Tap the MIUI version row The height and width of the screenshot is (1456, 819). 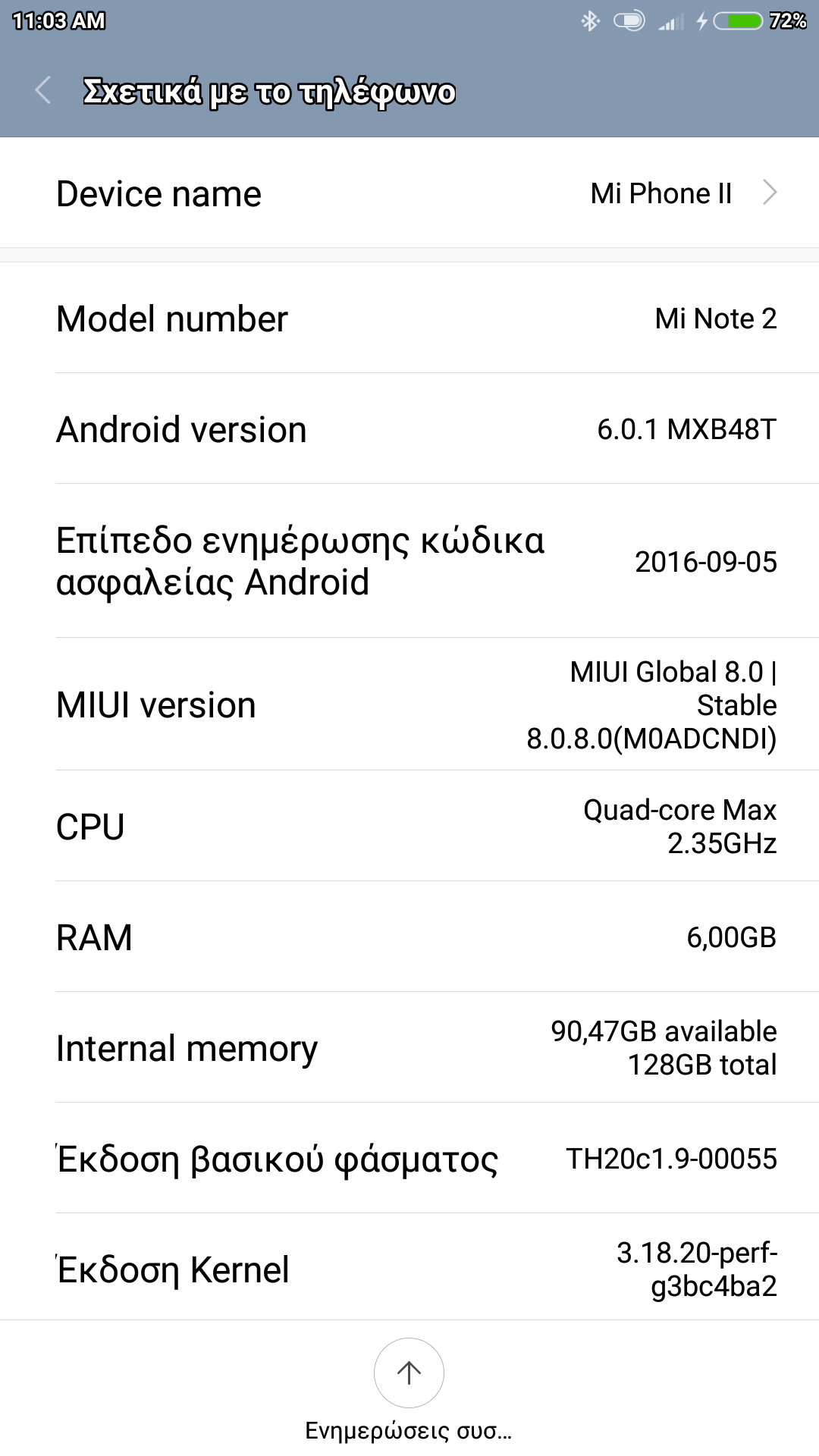409,704
